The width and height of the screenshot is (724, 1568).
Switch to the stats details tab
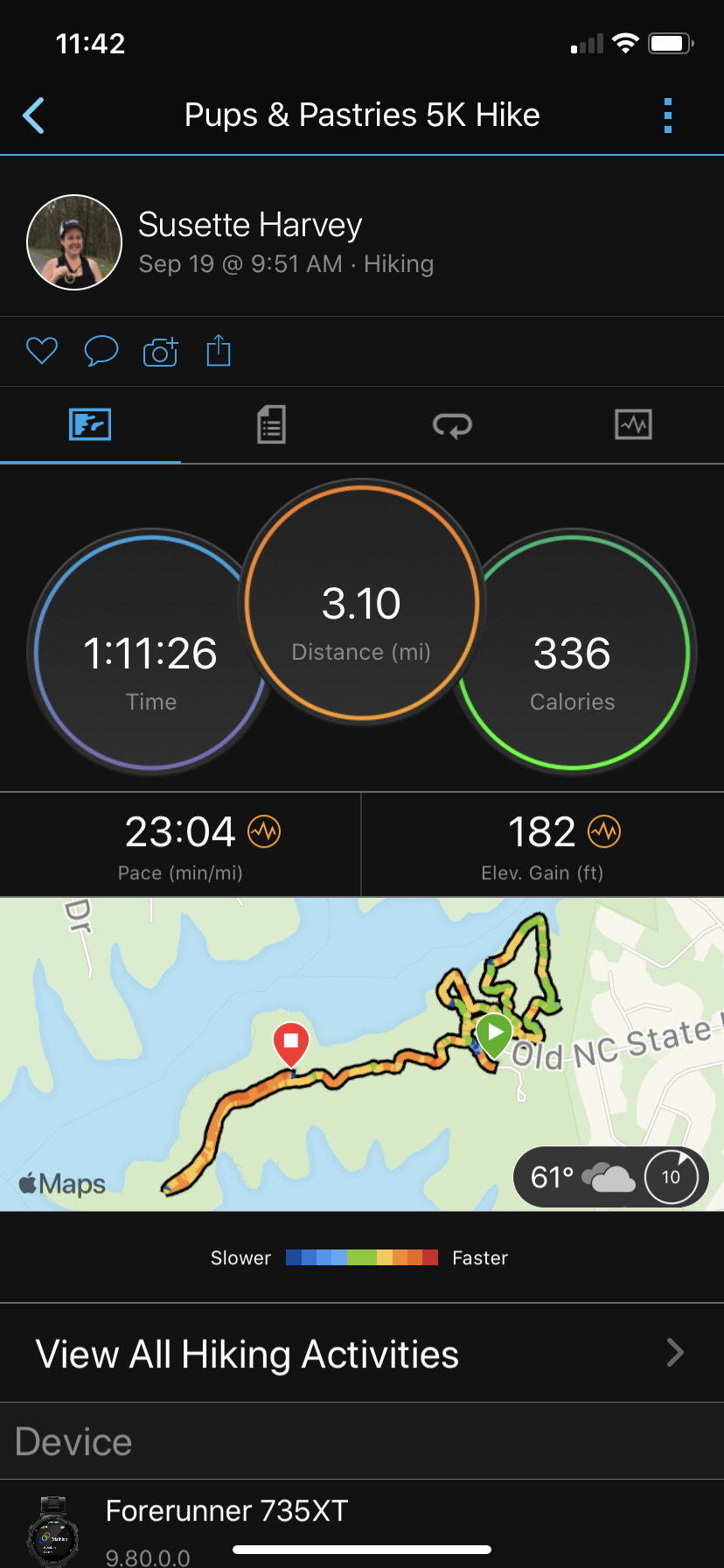(x=271, y=425)
